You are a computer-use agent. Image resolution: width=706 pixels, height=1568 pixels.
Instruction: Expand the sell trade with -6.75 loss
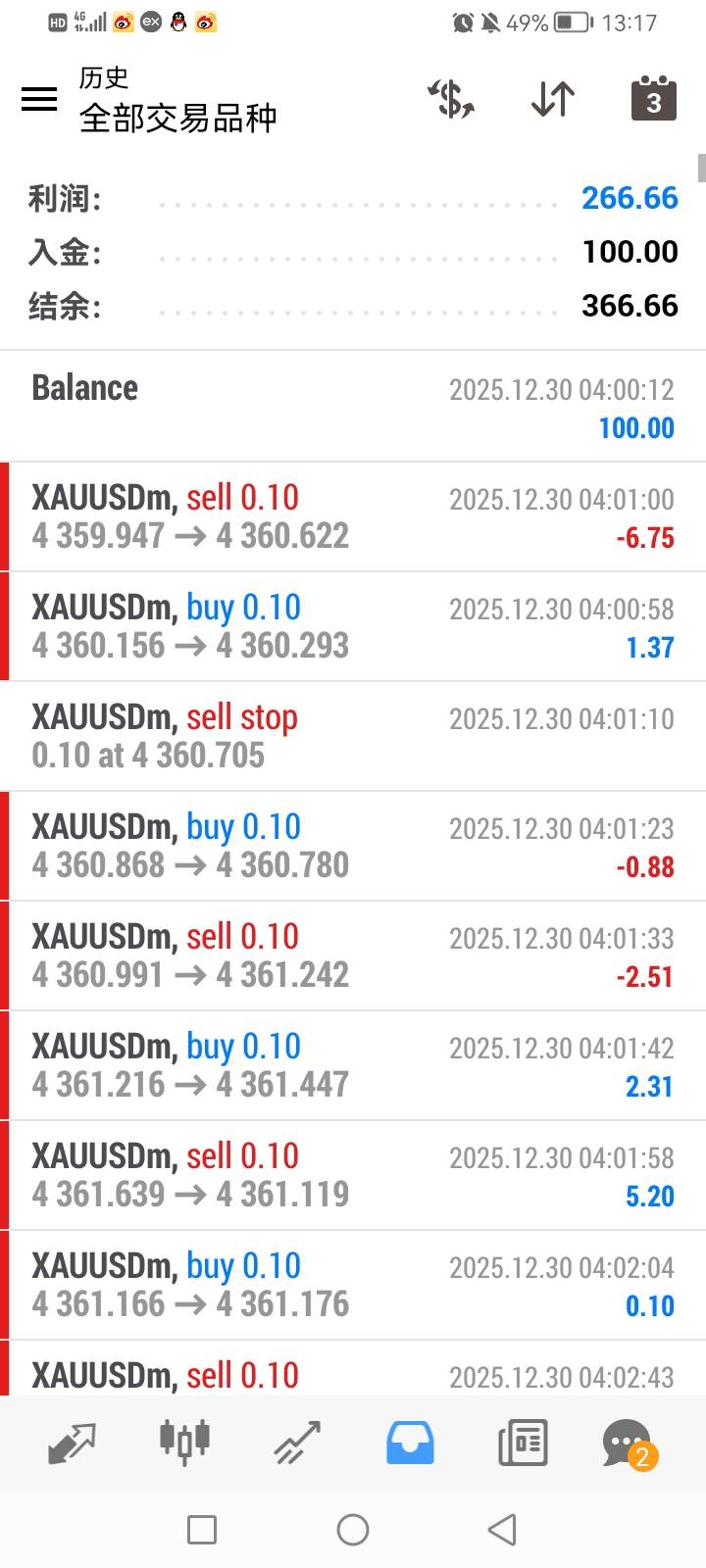point(353,516)
